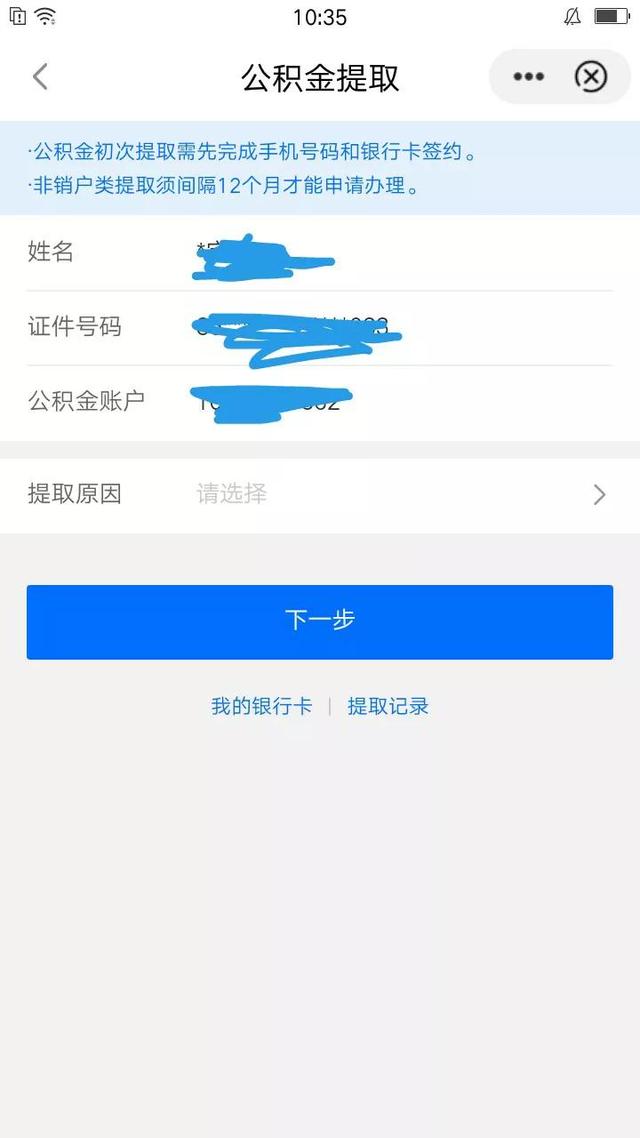Open the 我的银行卡 link

pos(261,706)
